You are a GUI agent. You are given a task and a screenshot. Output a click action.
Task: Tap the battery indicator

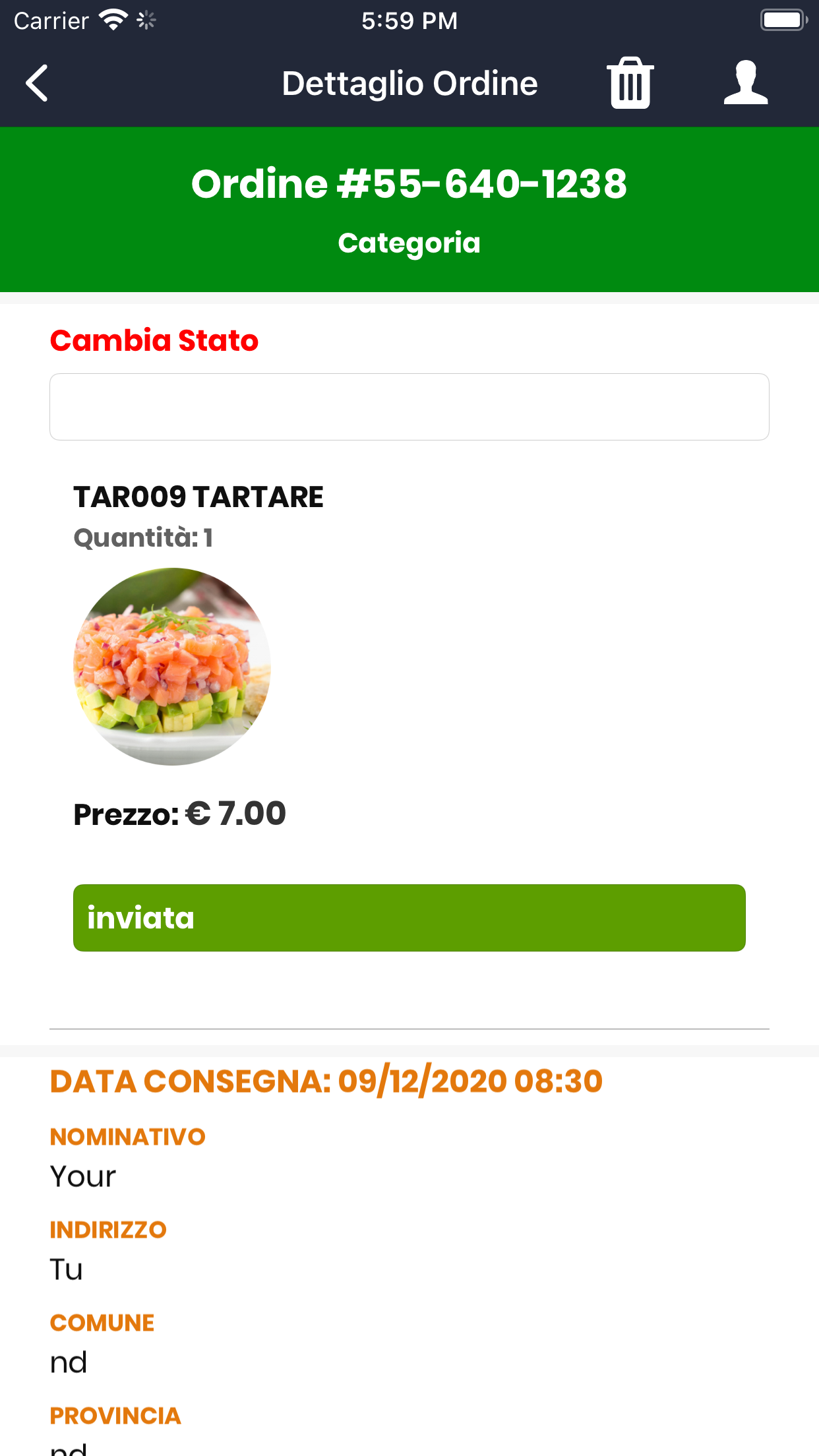(x=783, y=18)
